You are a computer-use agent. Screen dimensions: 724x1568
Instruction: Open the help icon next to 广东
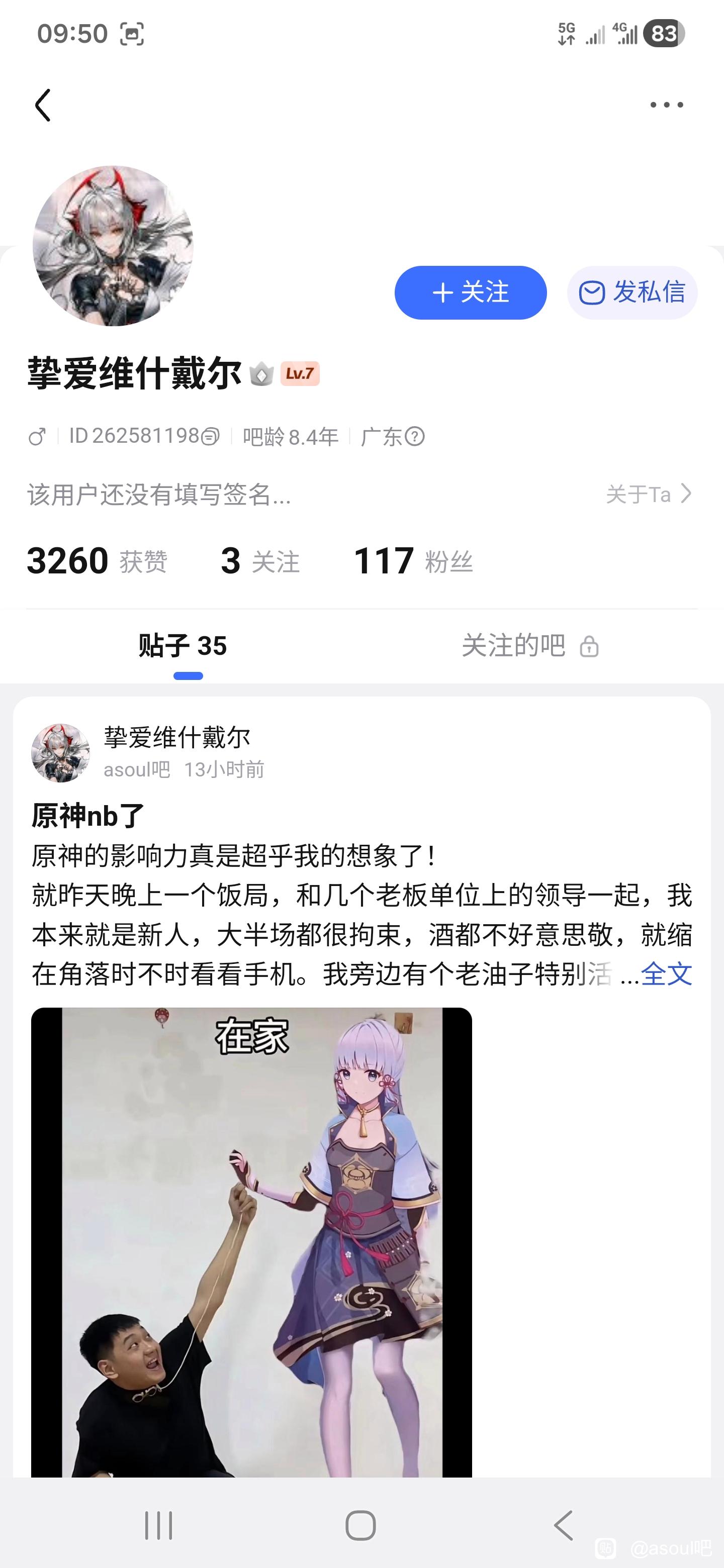[x=415, y=436]
